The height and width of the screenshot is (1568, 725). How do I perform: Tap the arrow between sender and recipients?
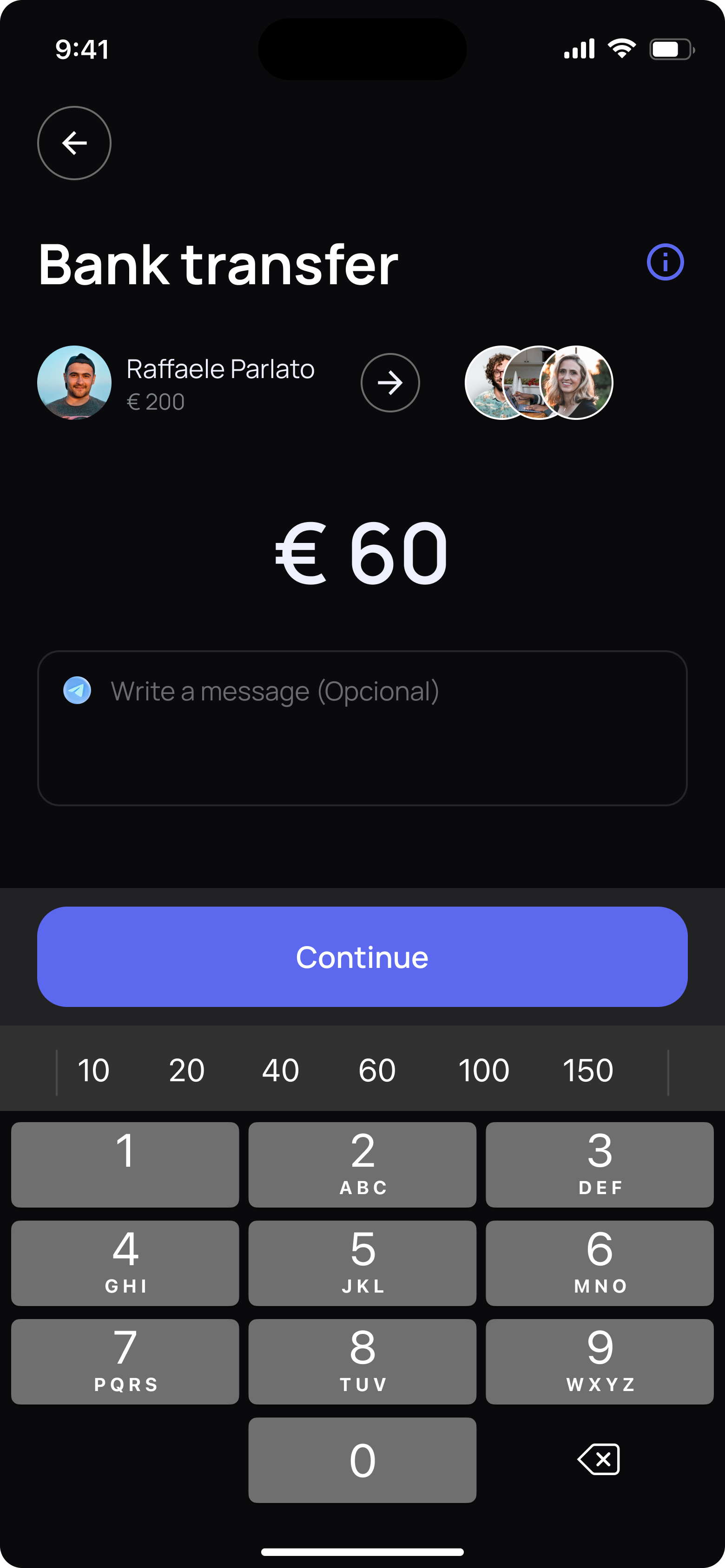(x=390, y=383)
